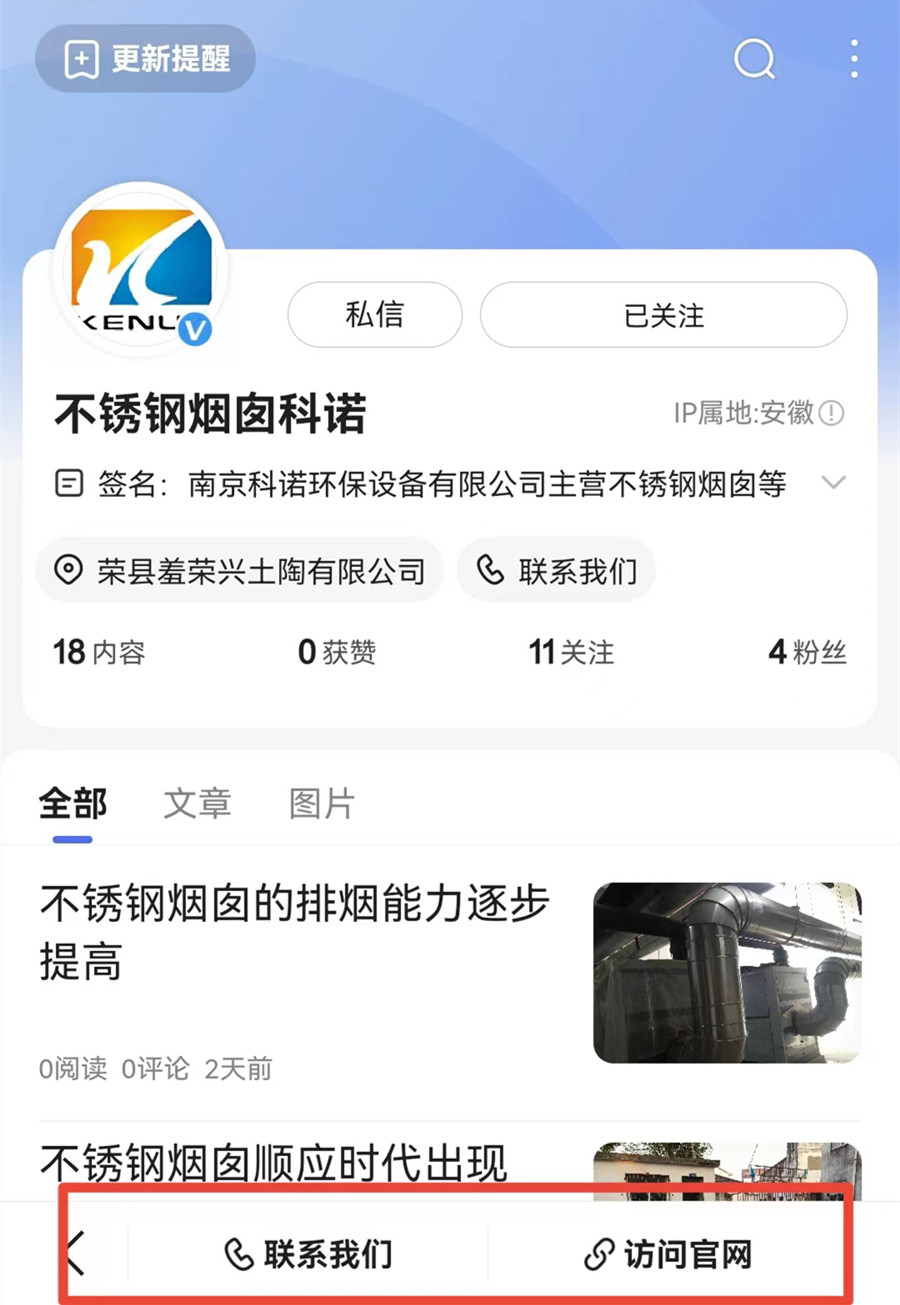Open the search icon
Image resolution: width=900 pixels, height=1305 pixels.
pyautogui.click(x=754, y=59)
